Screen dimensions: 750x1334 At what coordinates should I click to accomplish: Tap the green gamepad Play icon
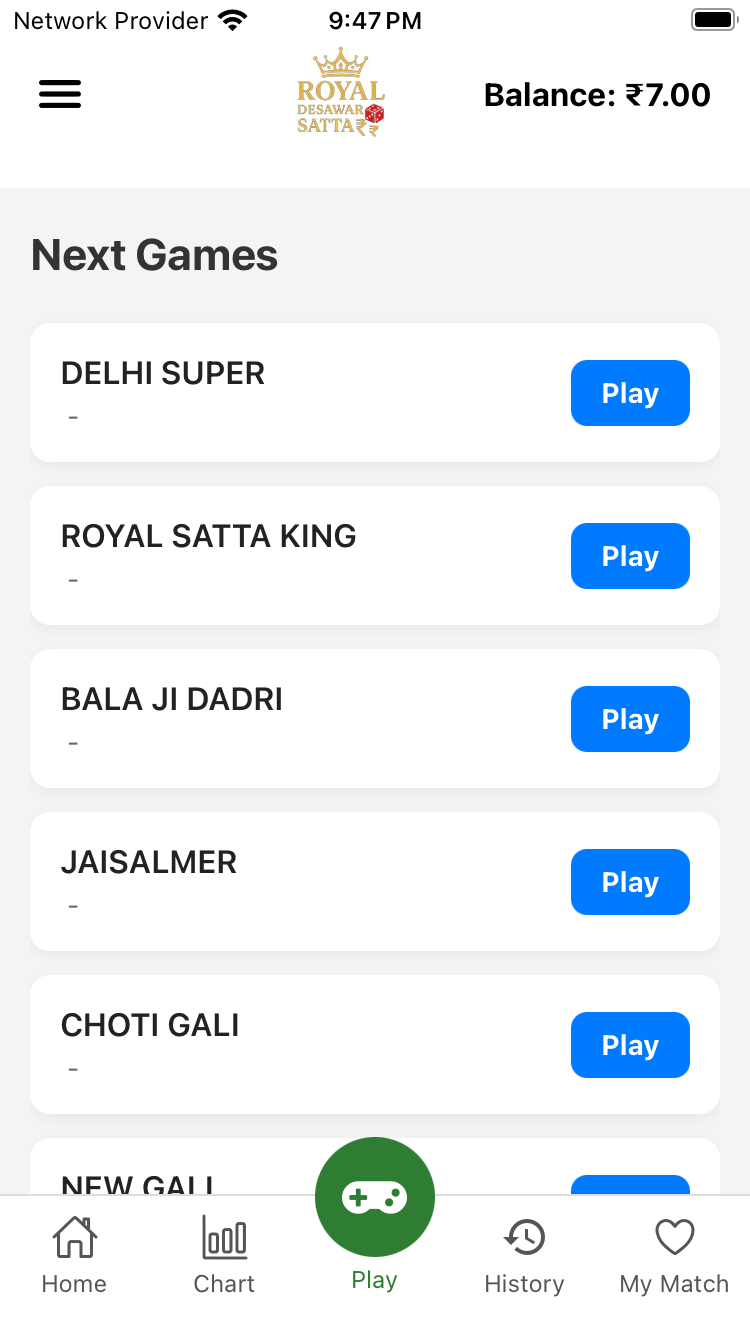tap(375, 1196)
